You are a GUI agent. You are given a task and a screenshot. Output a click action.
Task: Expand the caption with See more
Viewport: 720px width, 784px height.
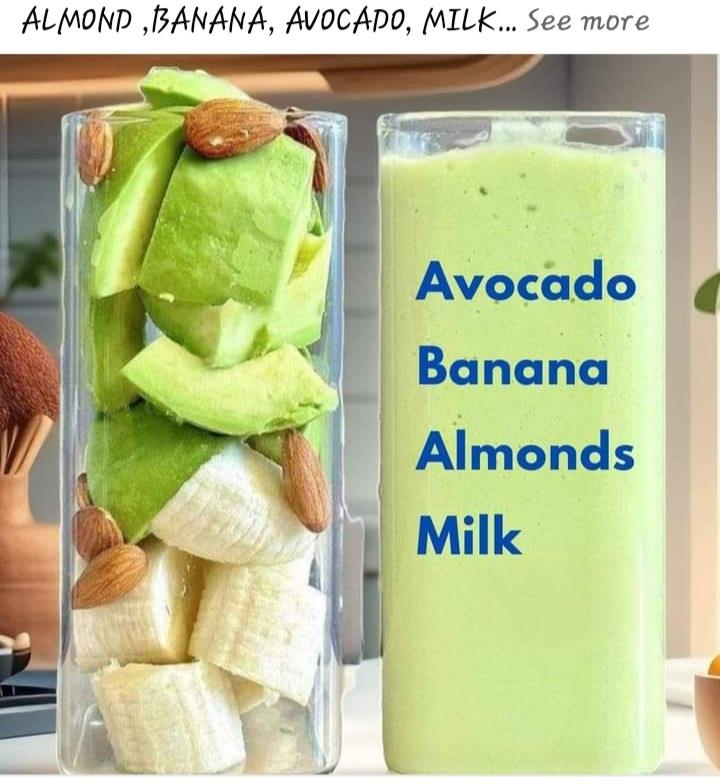pos(588,21)
